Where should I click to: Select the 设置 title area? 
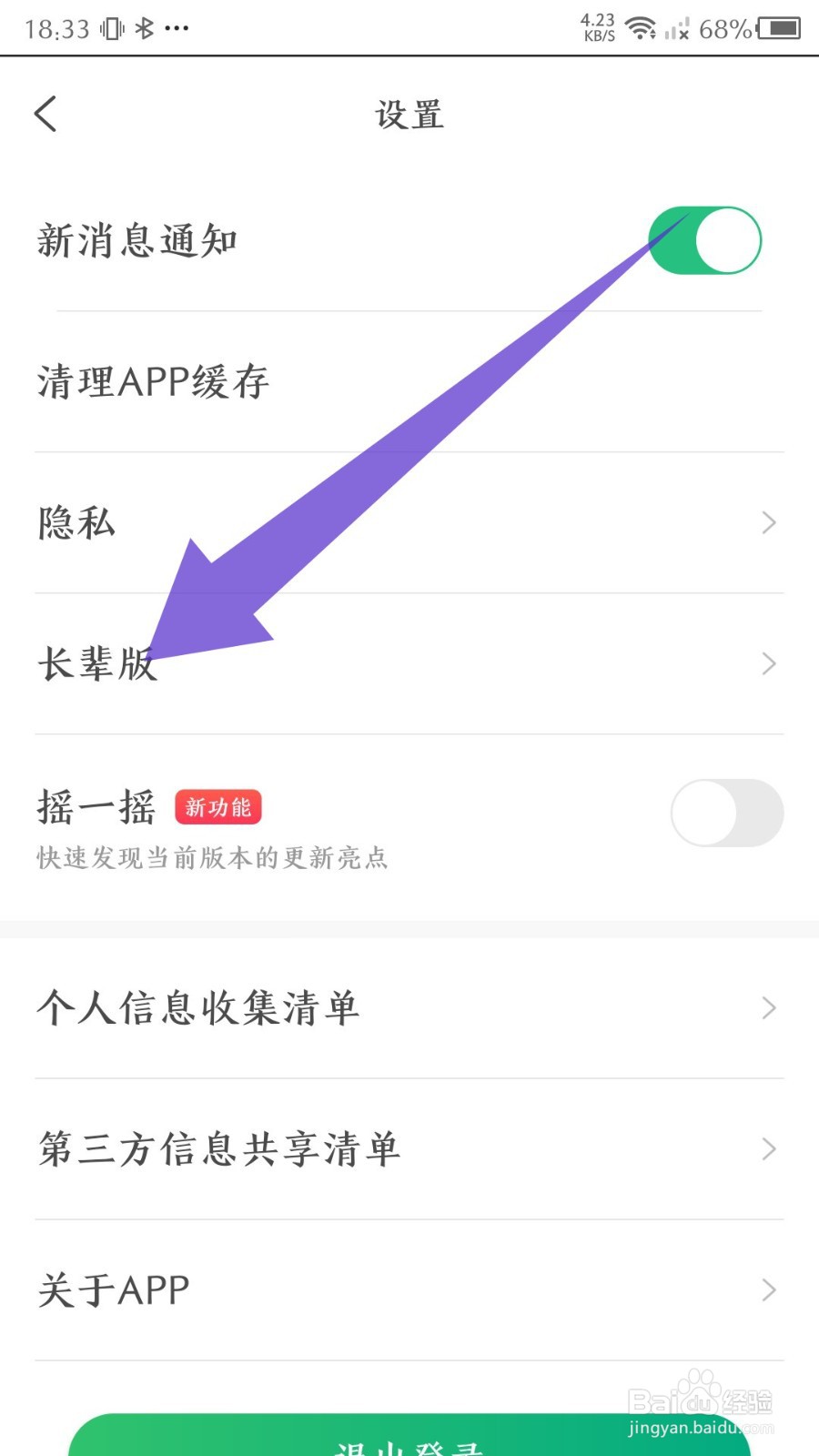(409, 114)
